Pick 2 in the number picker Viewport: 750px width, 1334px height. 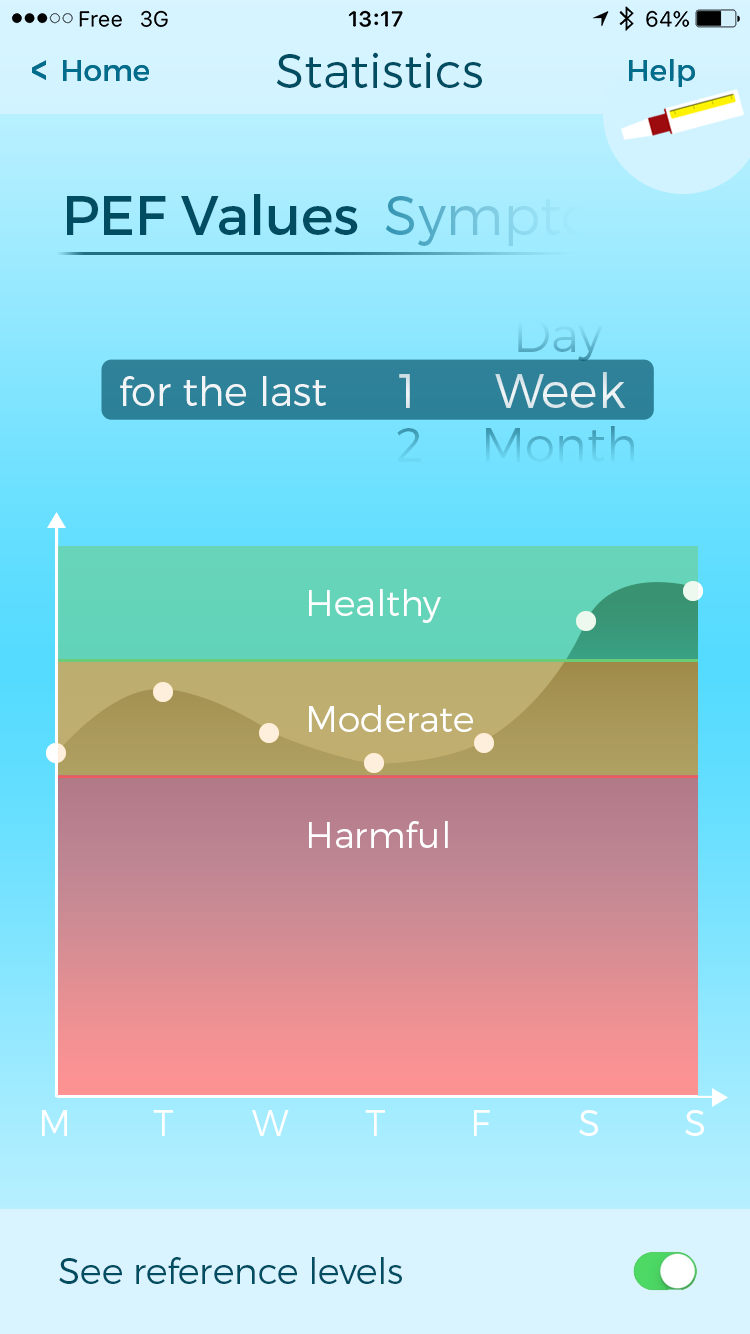coord(407,444)
